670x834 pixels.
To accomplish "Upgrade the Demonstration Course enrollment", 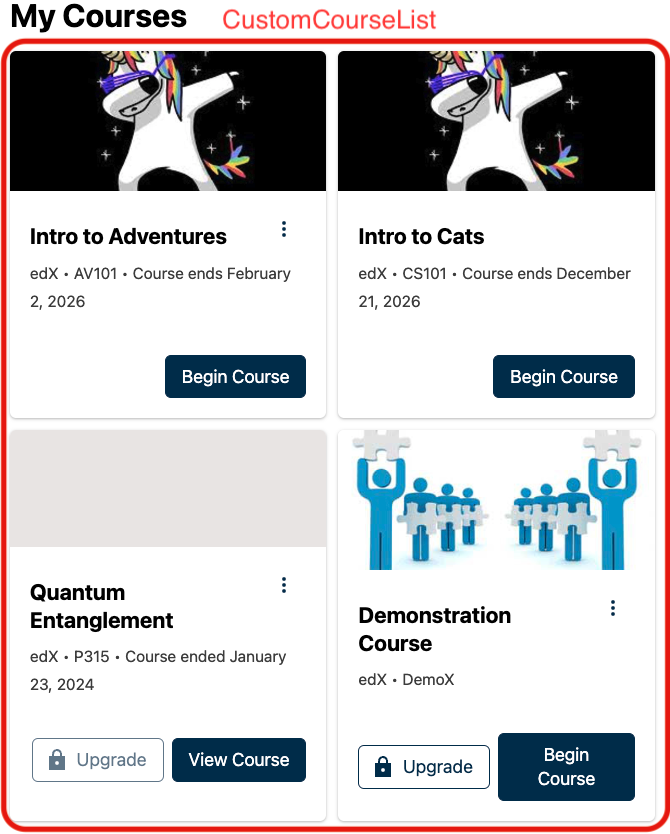I will pos(424,767).
